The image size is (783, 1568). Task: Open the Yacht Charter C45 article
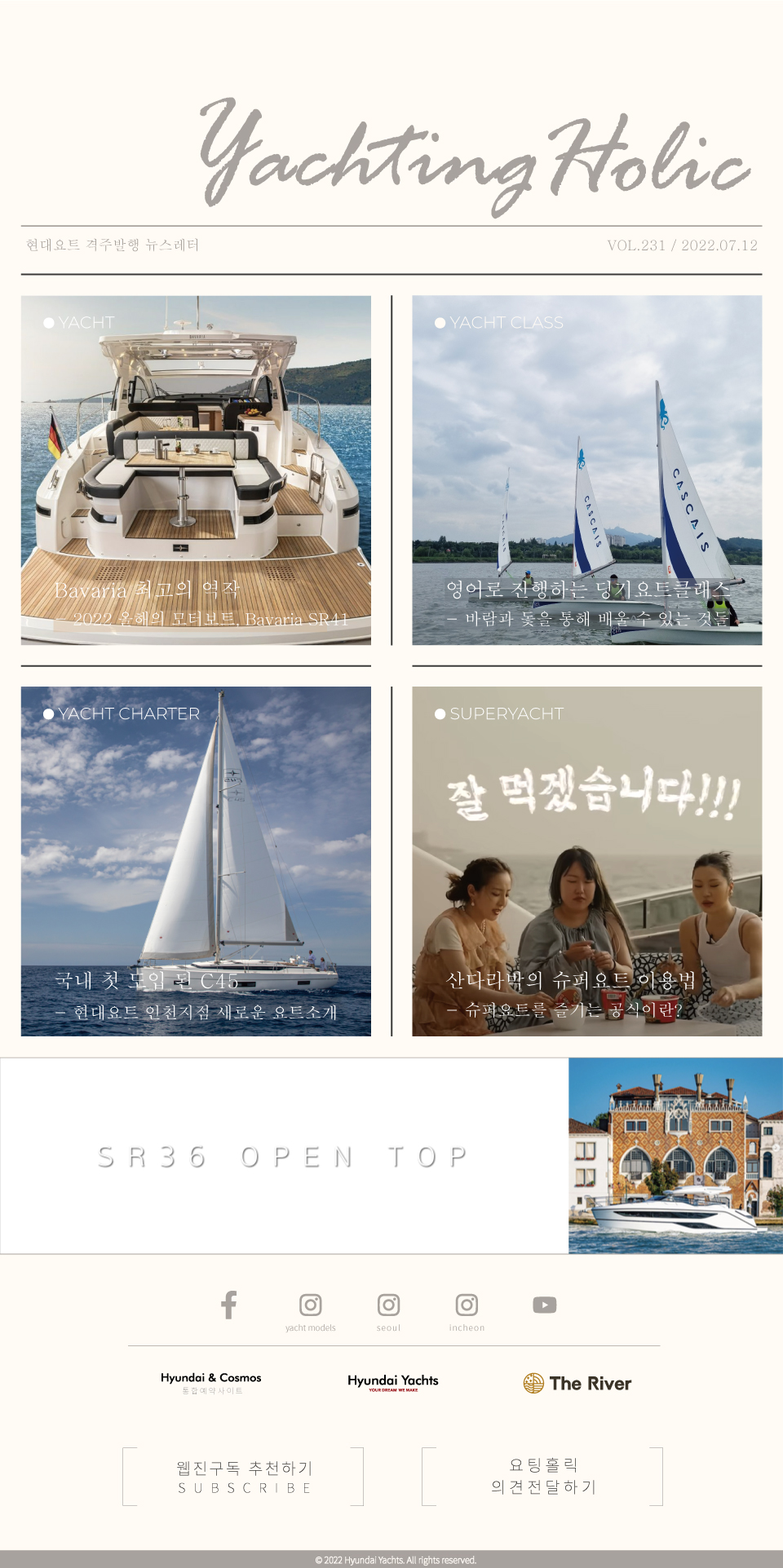[x=196, y=861]
